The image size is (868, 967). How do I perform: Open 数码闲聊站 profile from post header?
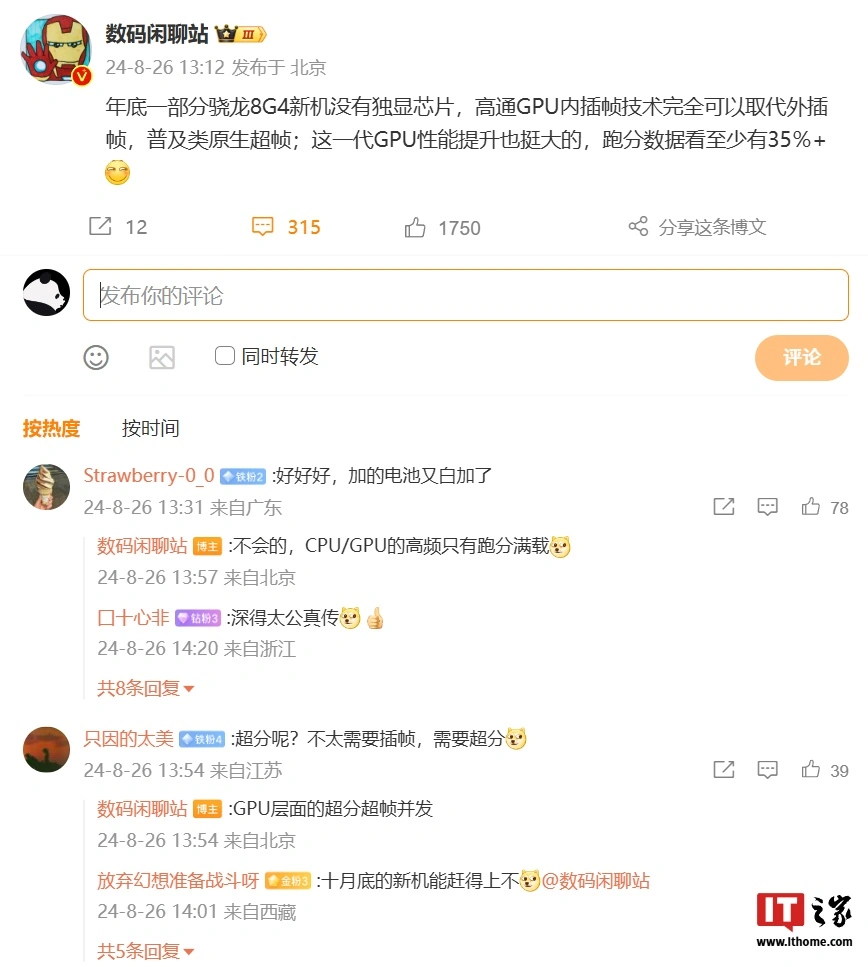point(157,33)
